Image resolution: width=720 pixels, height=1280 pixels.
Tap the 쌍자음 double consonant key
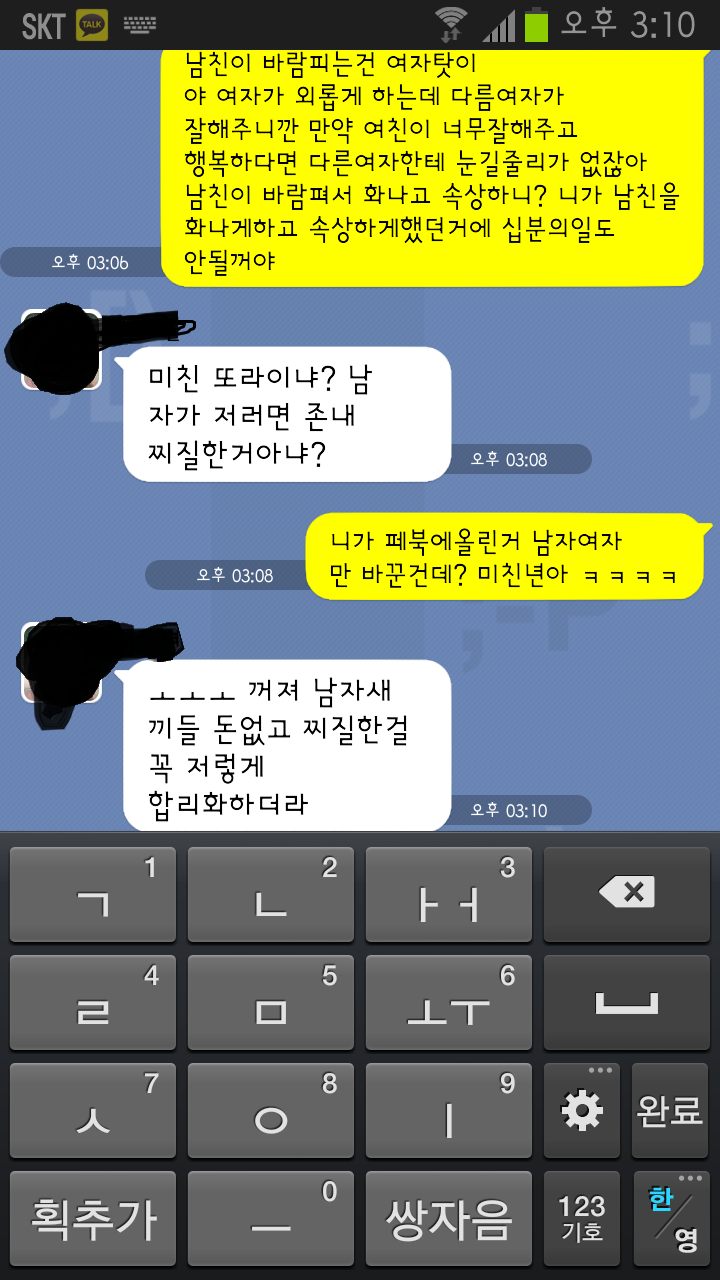pos(449,1218)
